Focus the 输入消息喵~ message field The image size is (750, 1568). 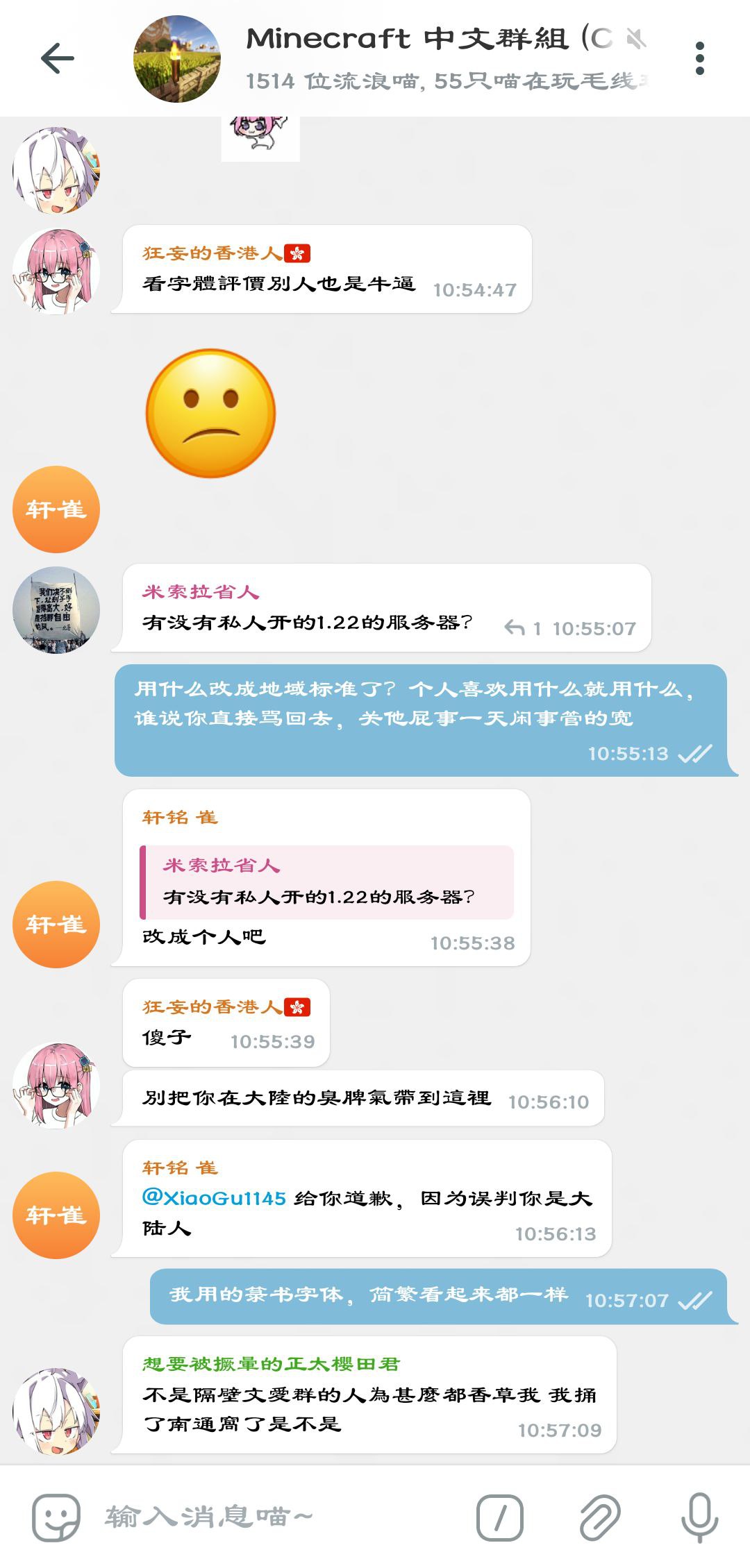coord(278,1517)
